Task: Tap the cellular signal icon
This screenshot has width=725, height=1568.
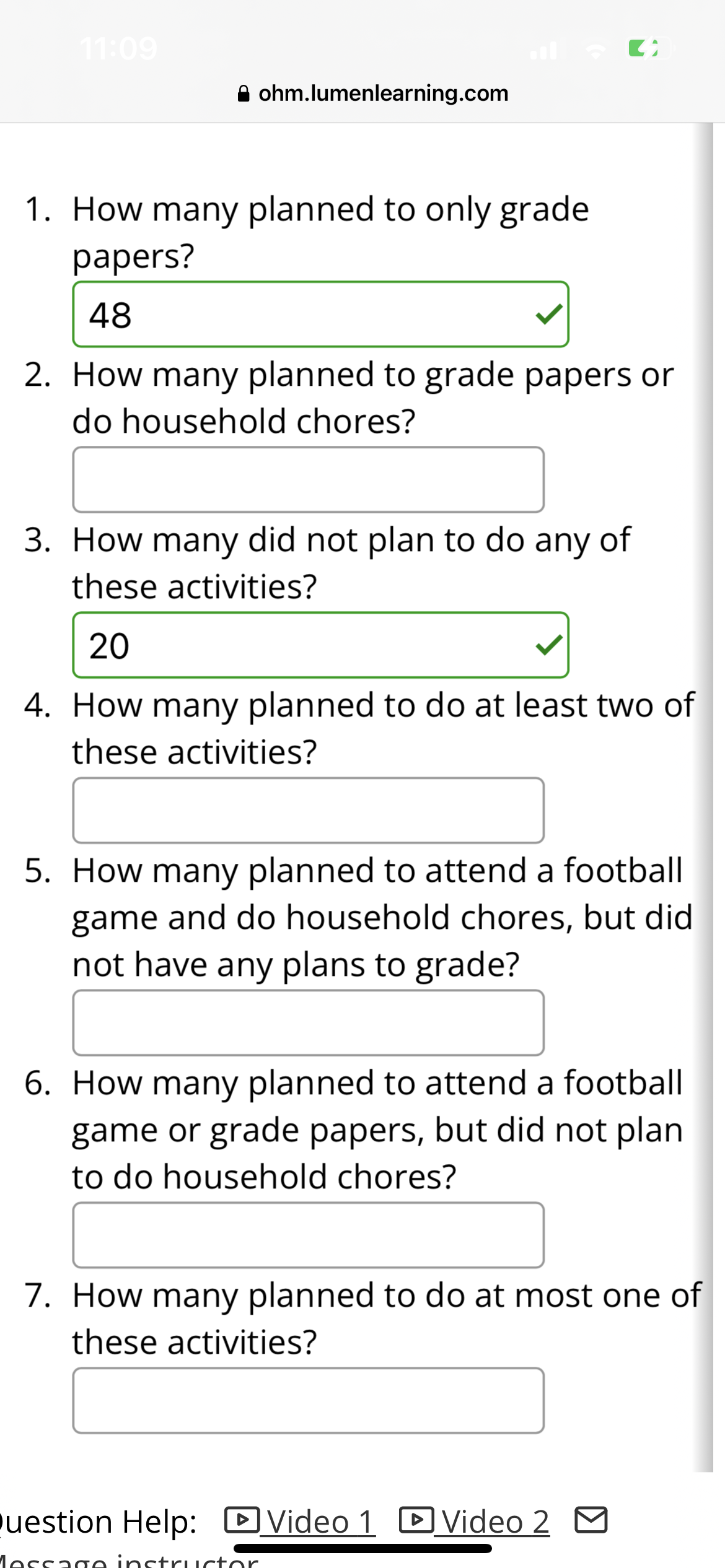Action: click(543, 48)
